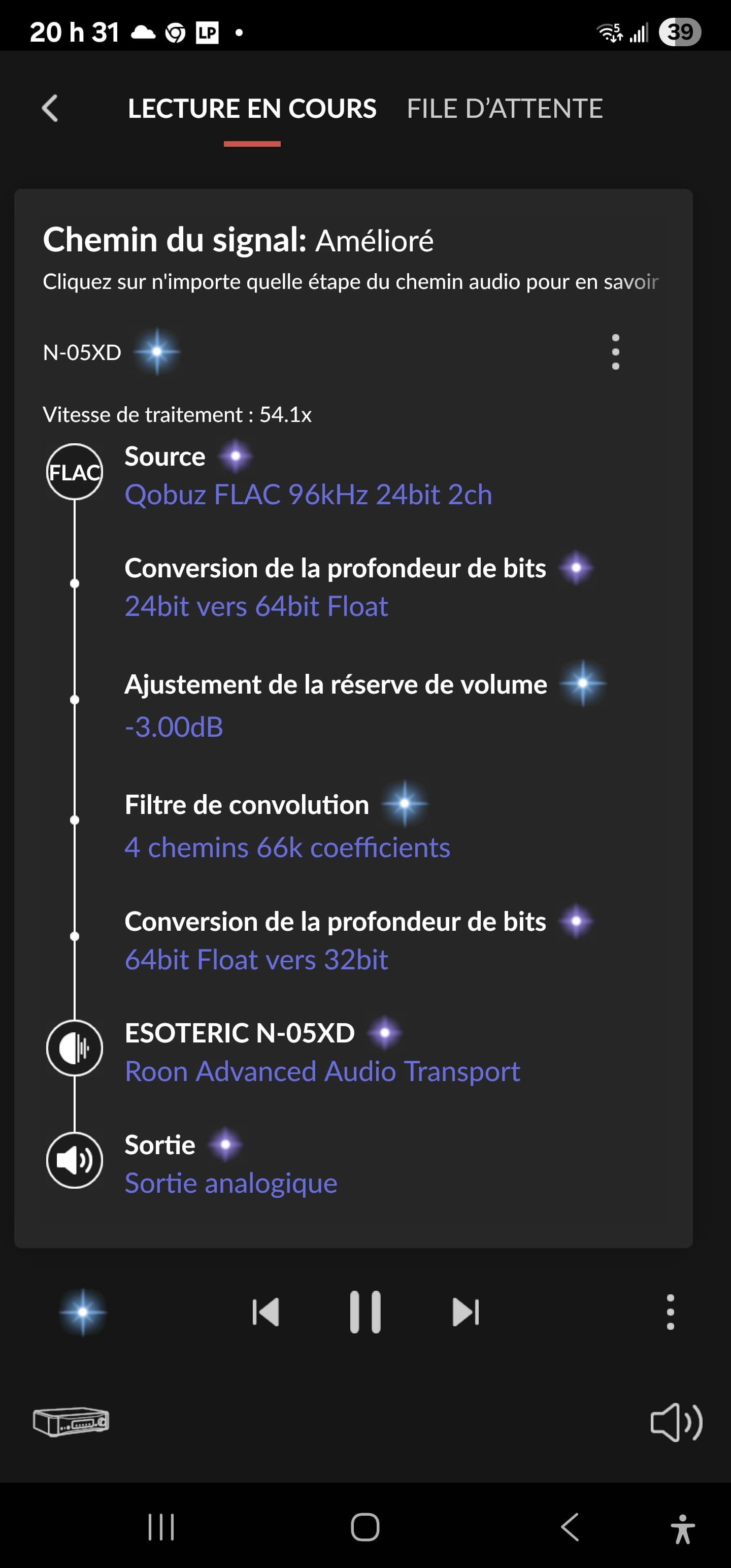Click the Esoteric device icon at bottom

[x=73, y=1422]
